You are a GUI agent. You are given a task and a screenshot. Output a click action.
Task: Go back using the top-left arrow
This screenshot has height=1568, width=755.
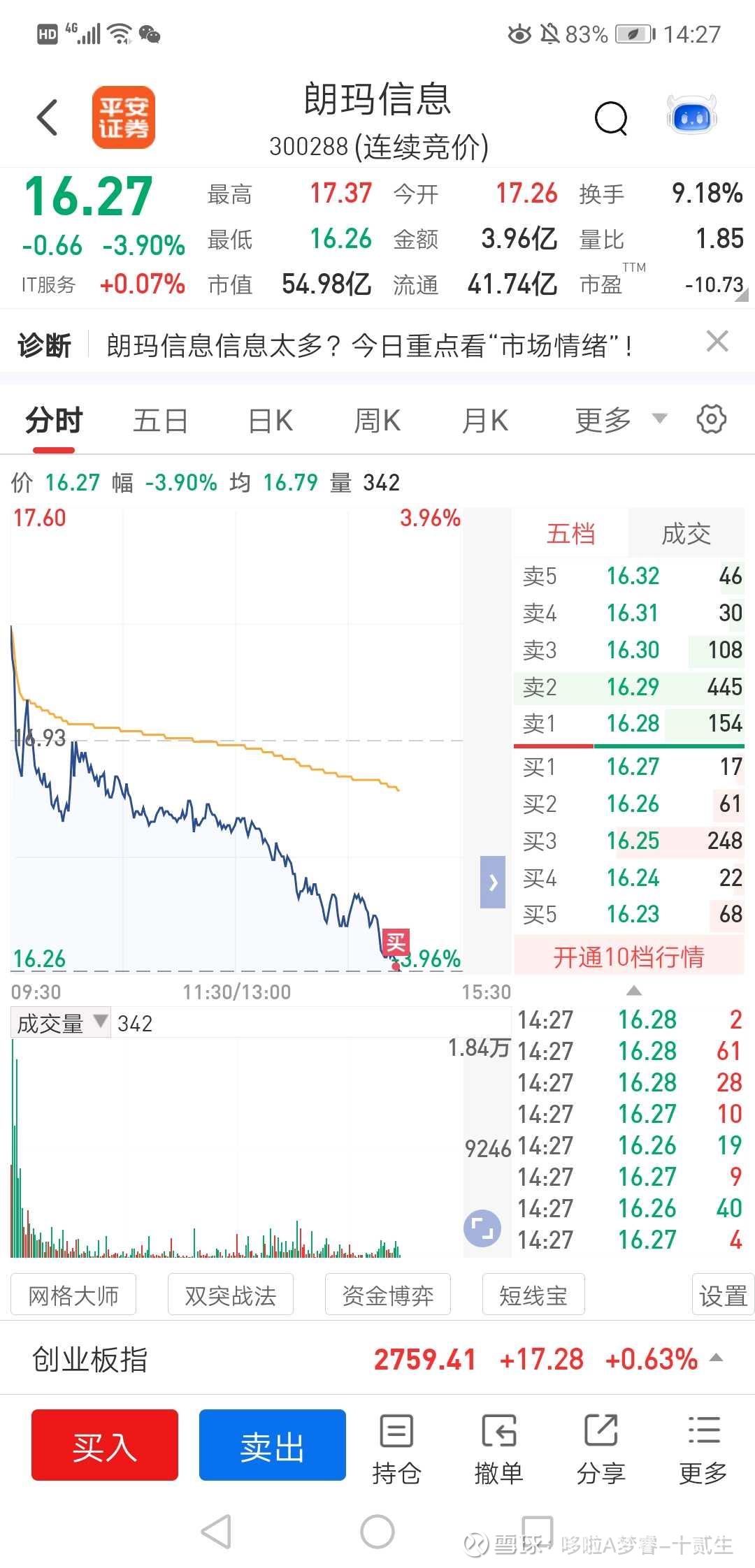tap(48, 117)
